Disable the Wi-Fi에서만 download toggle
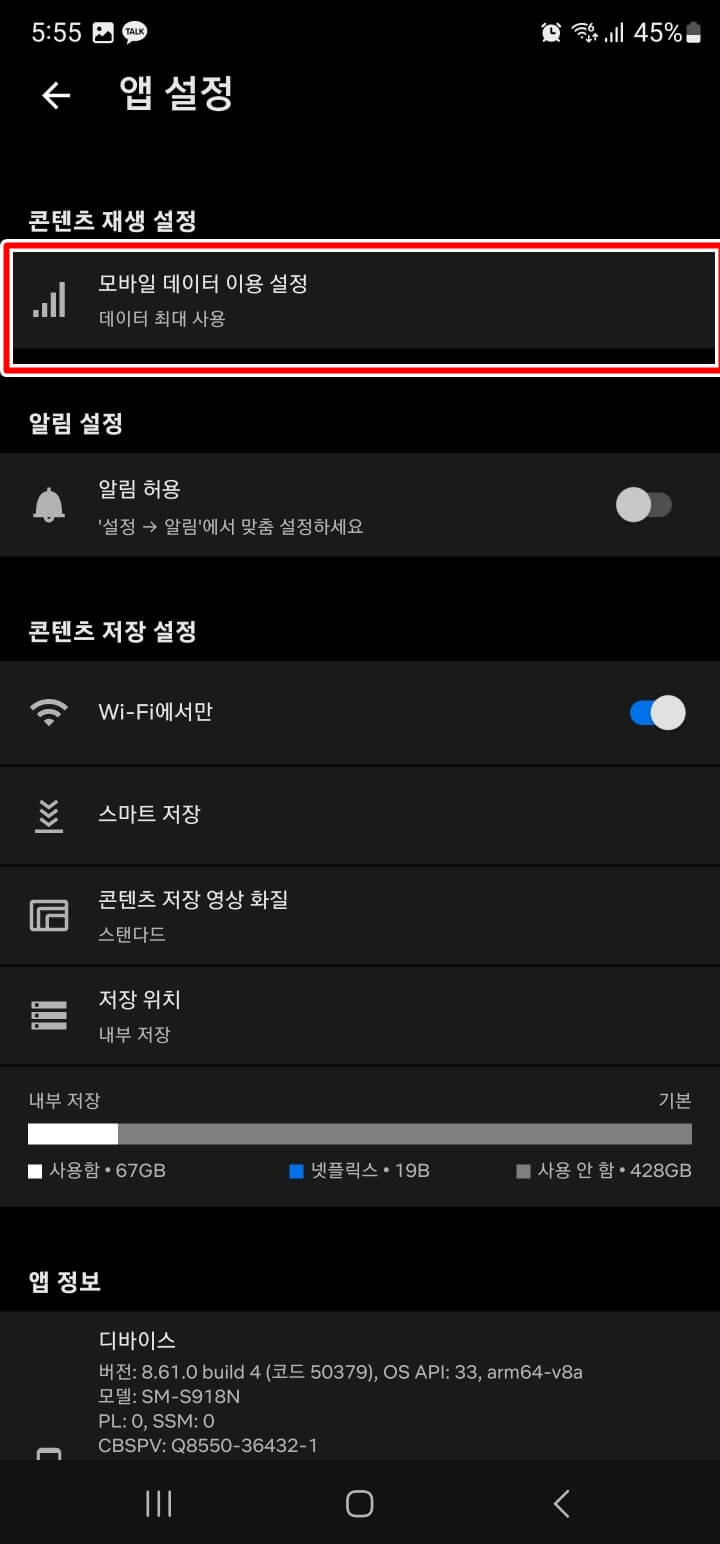720x1544 pixels. tap(654, 713)
